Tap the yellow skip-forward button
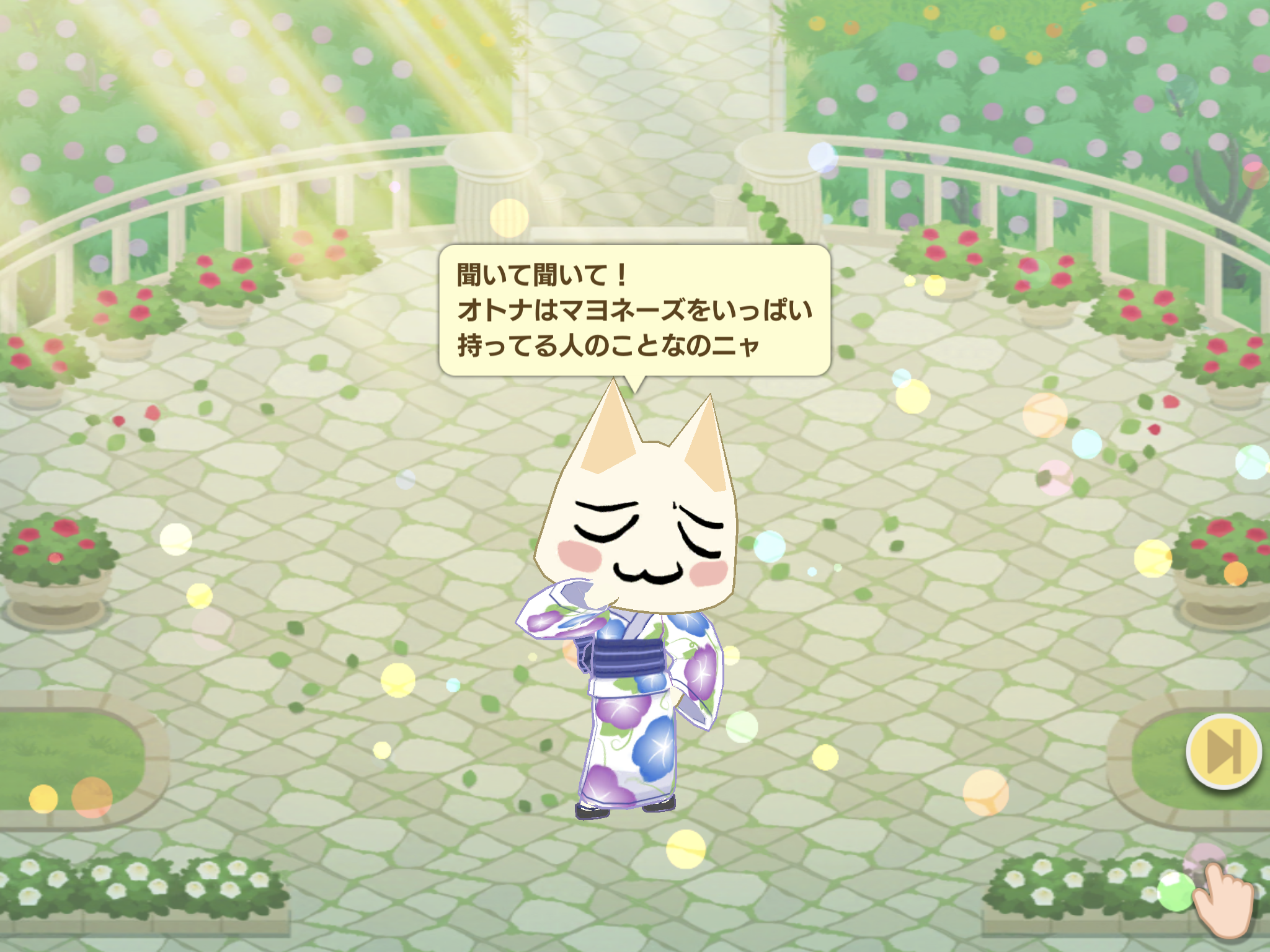This screenshot has height=952, width=1270. coord(1223,751)
